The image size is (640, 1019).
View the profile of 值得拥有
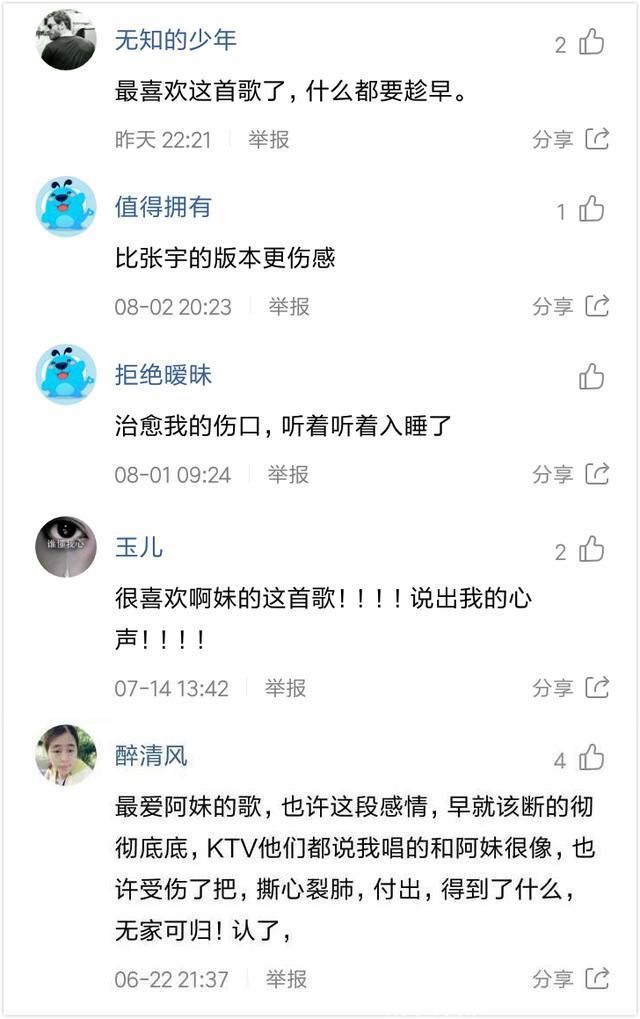[x=66, y=207]
